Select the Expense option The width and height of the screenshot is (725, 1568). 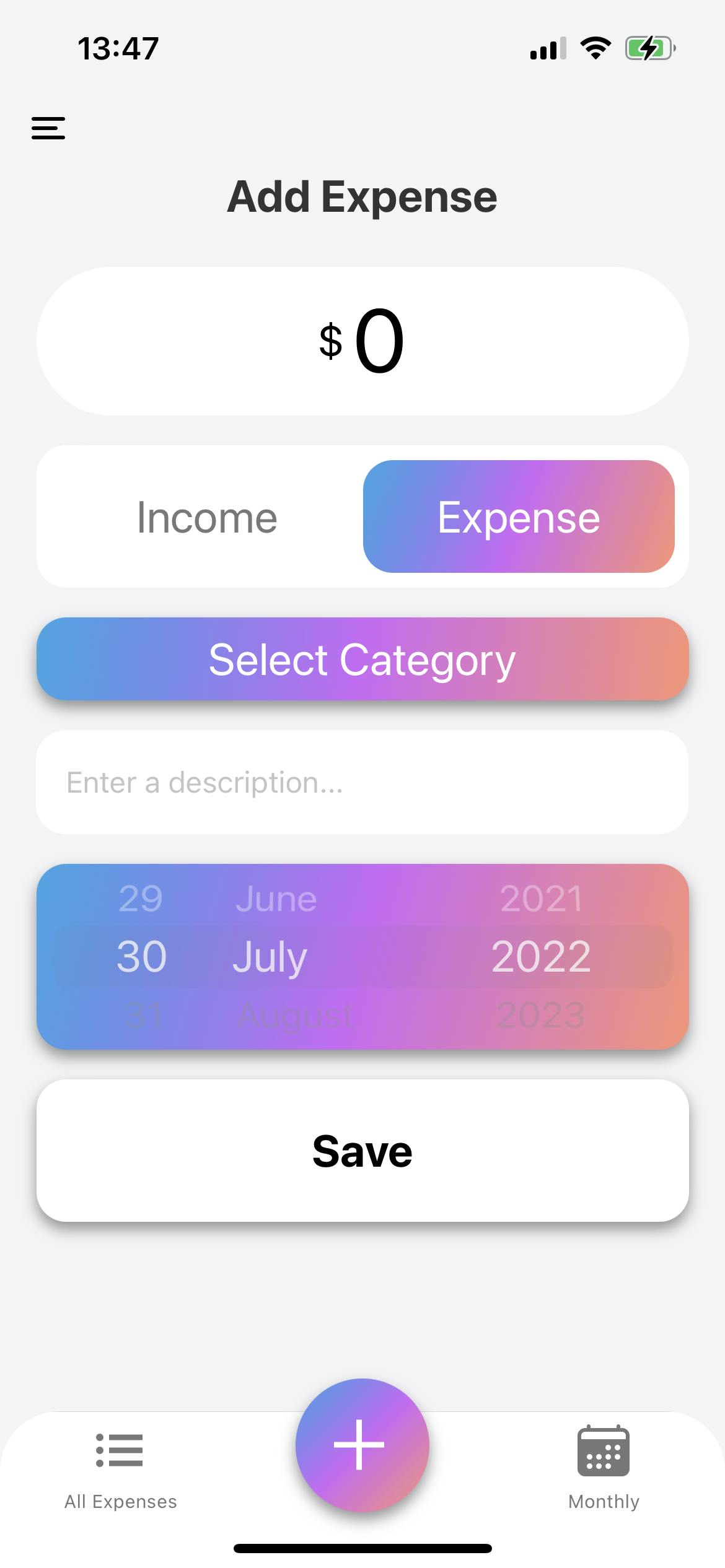click(x=519, y=516)
